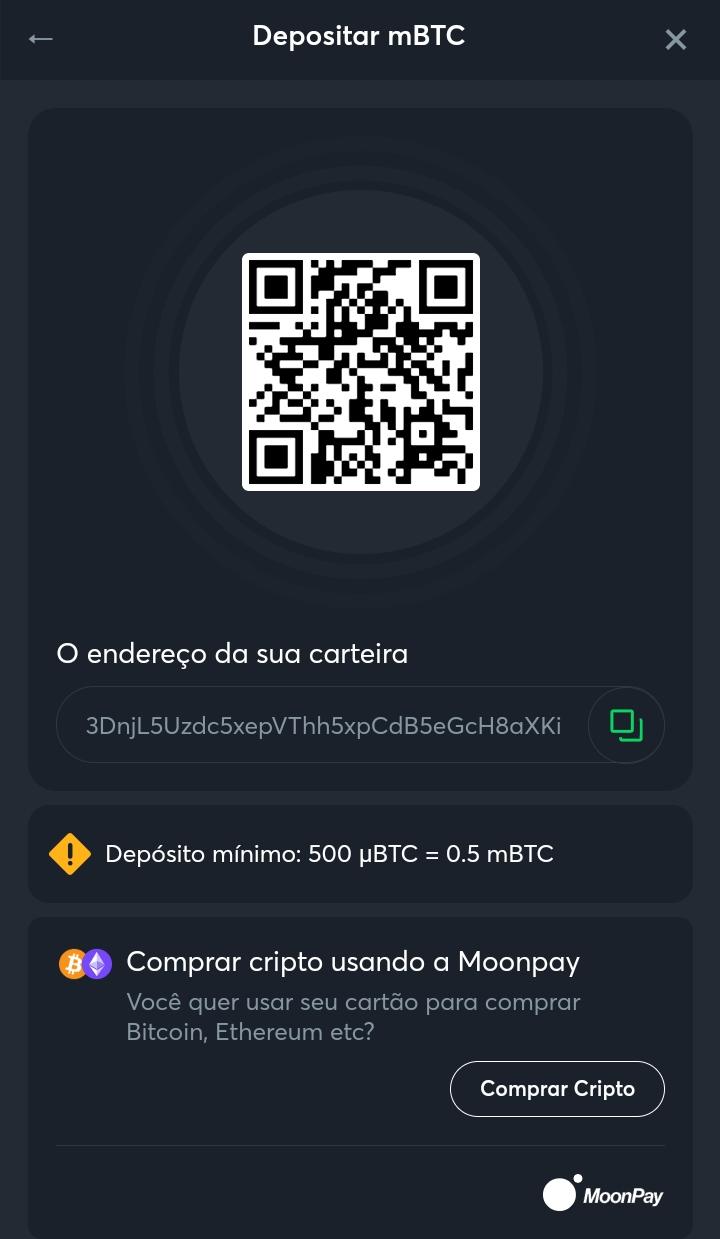
Task: Close the Depositar mBTC screen
Action: point(676,39)
